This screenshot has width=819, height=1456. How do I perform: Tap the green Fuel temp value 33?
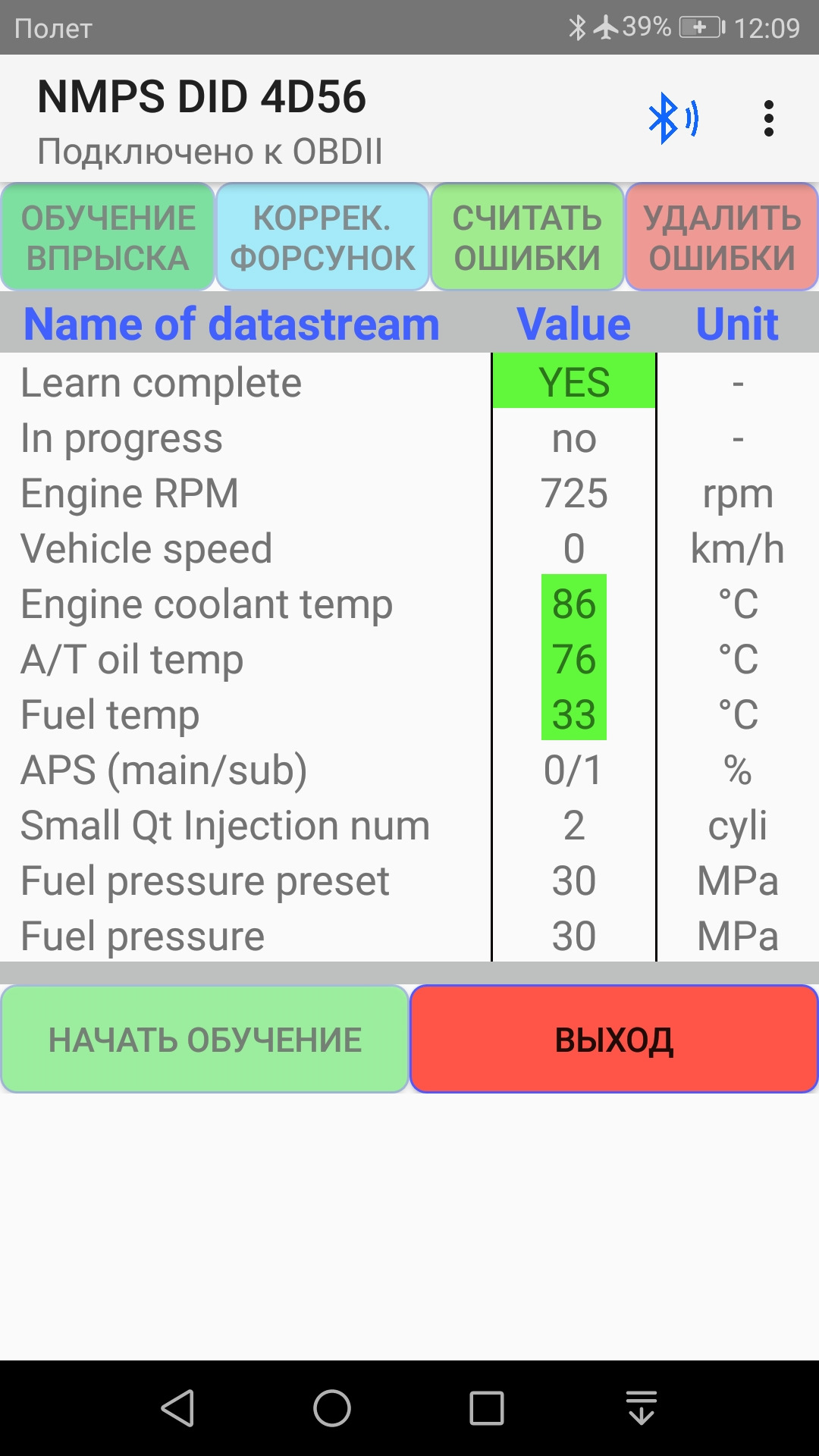(x=574, y=713)
